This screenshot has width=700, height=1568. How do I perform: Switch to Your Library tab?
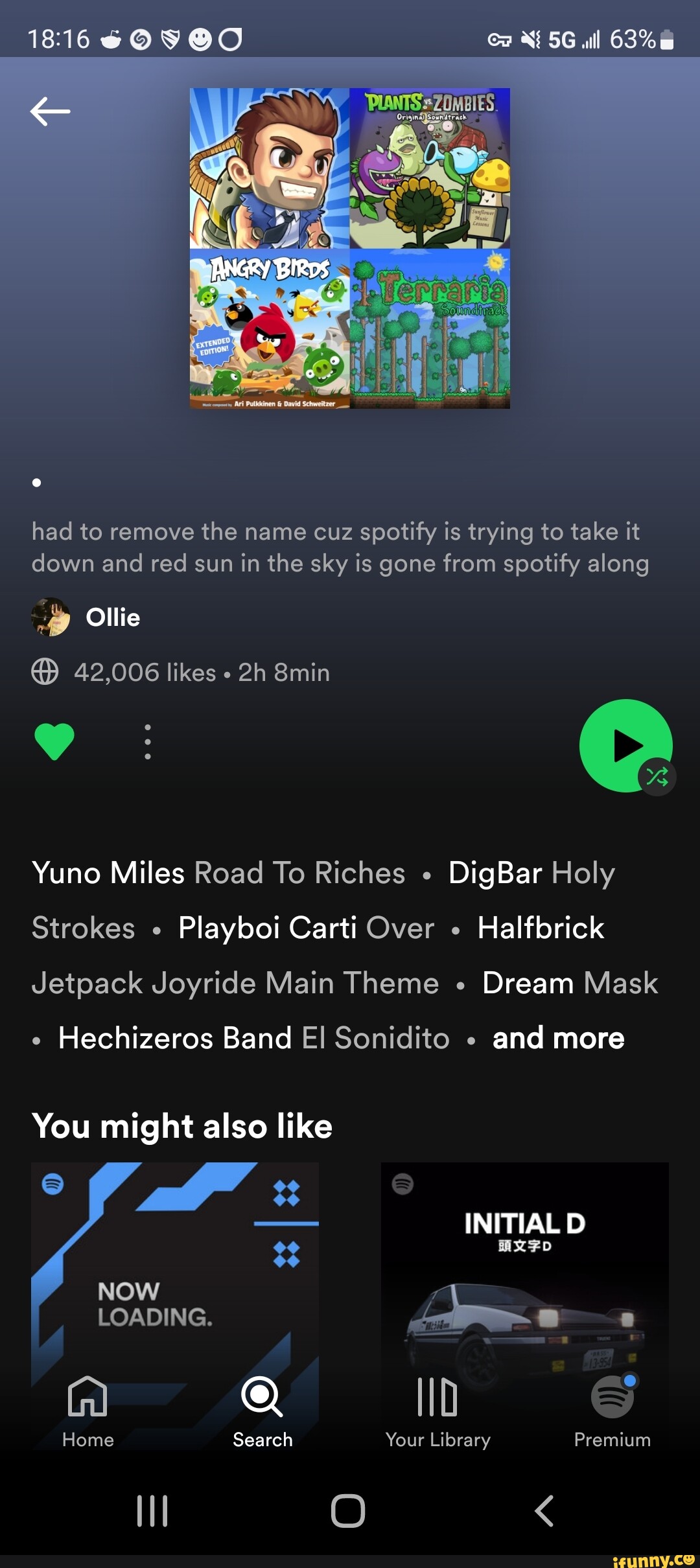(x=438, y=1412)
